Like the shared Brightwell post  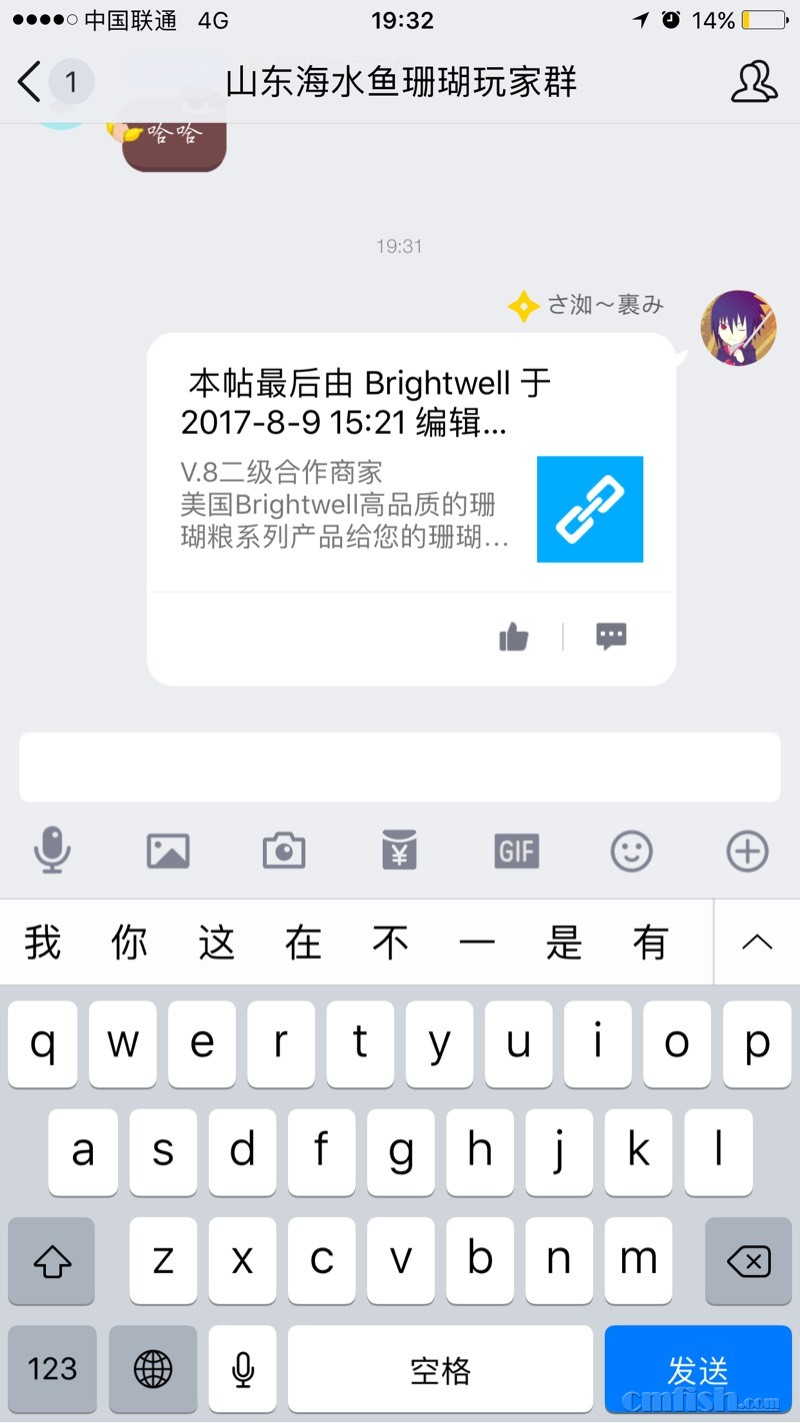click(x=513, y=637)
